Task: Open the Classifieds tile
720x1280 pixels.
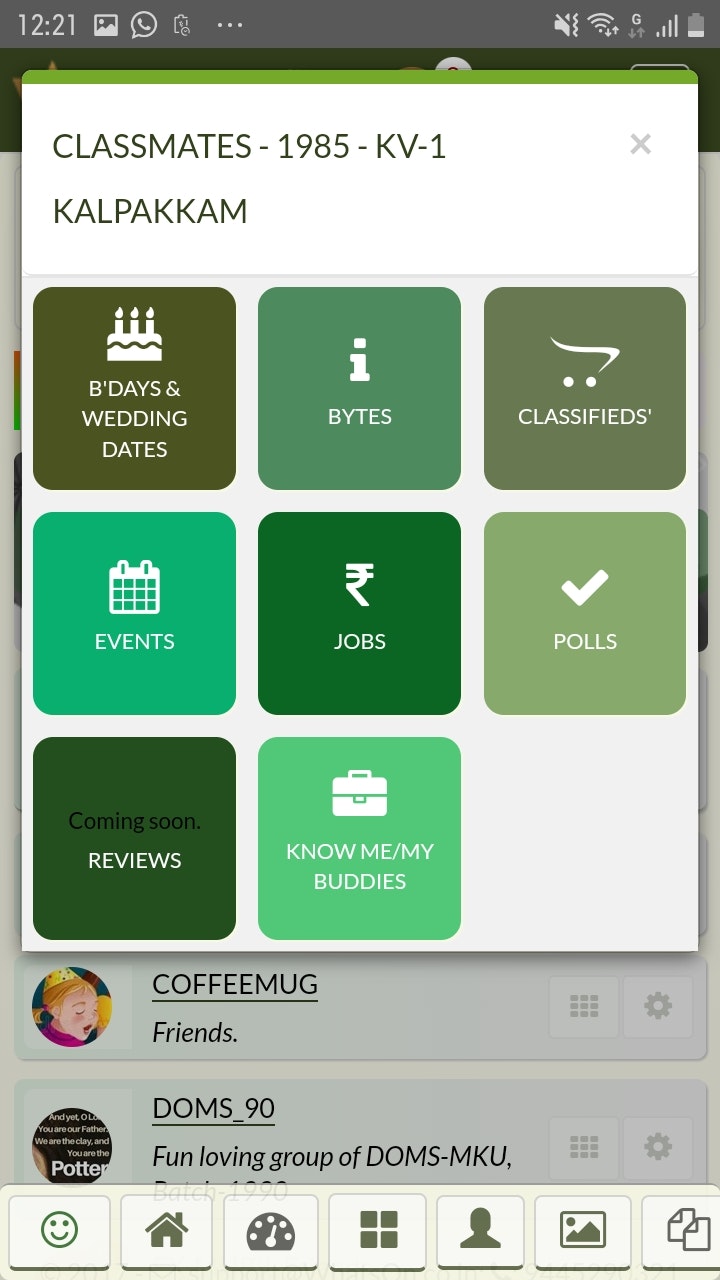Action: 585,389
